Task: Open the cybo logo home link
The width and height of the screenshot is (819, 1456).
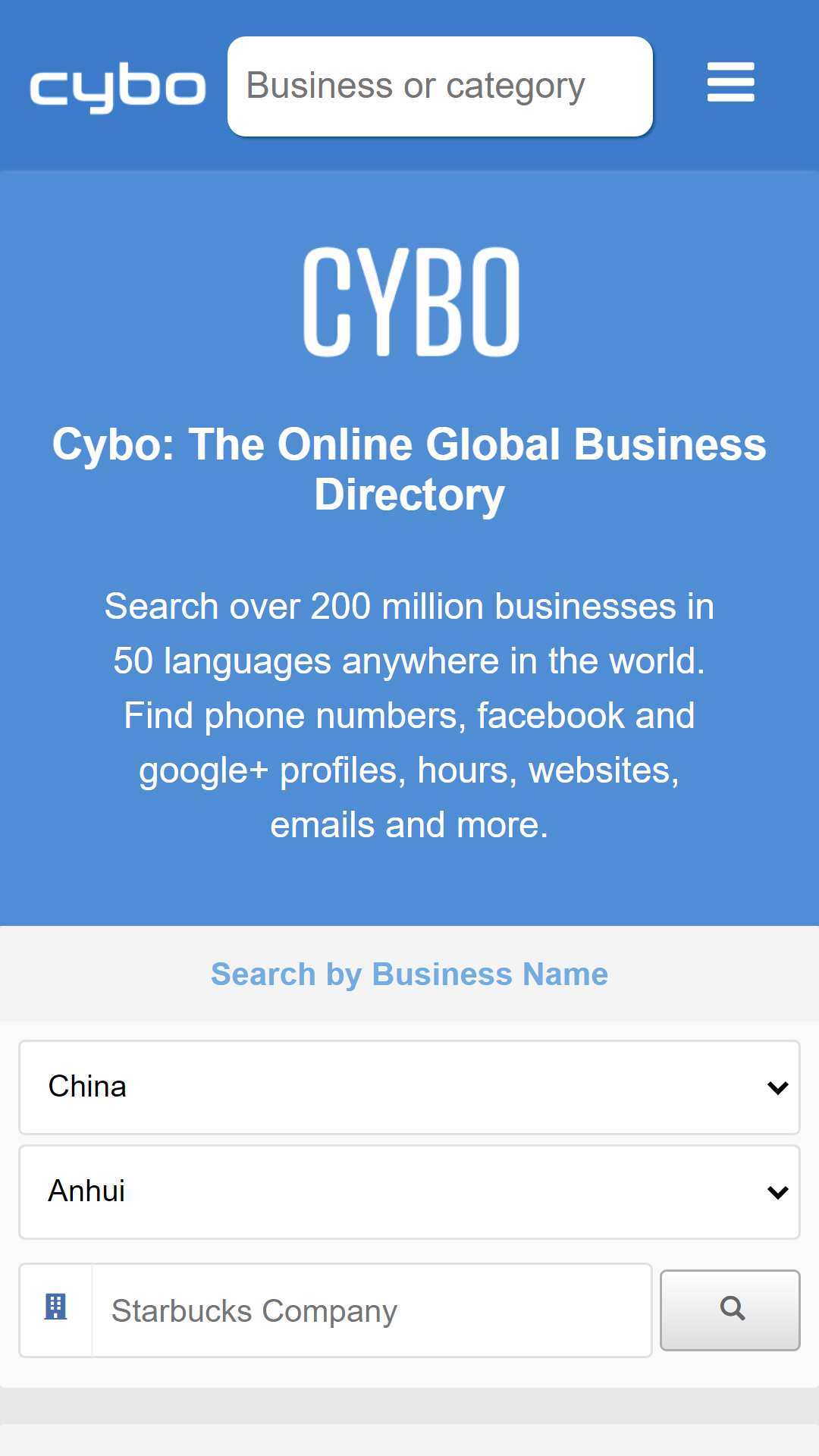Action: 118,87
